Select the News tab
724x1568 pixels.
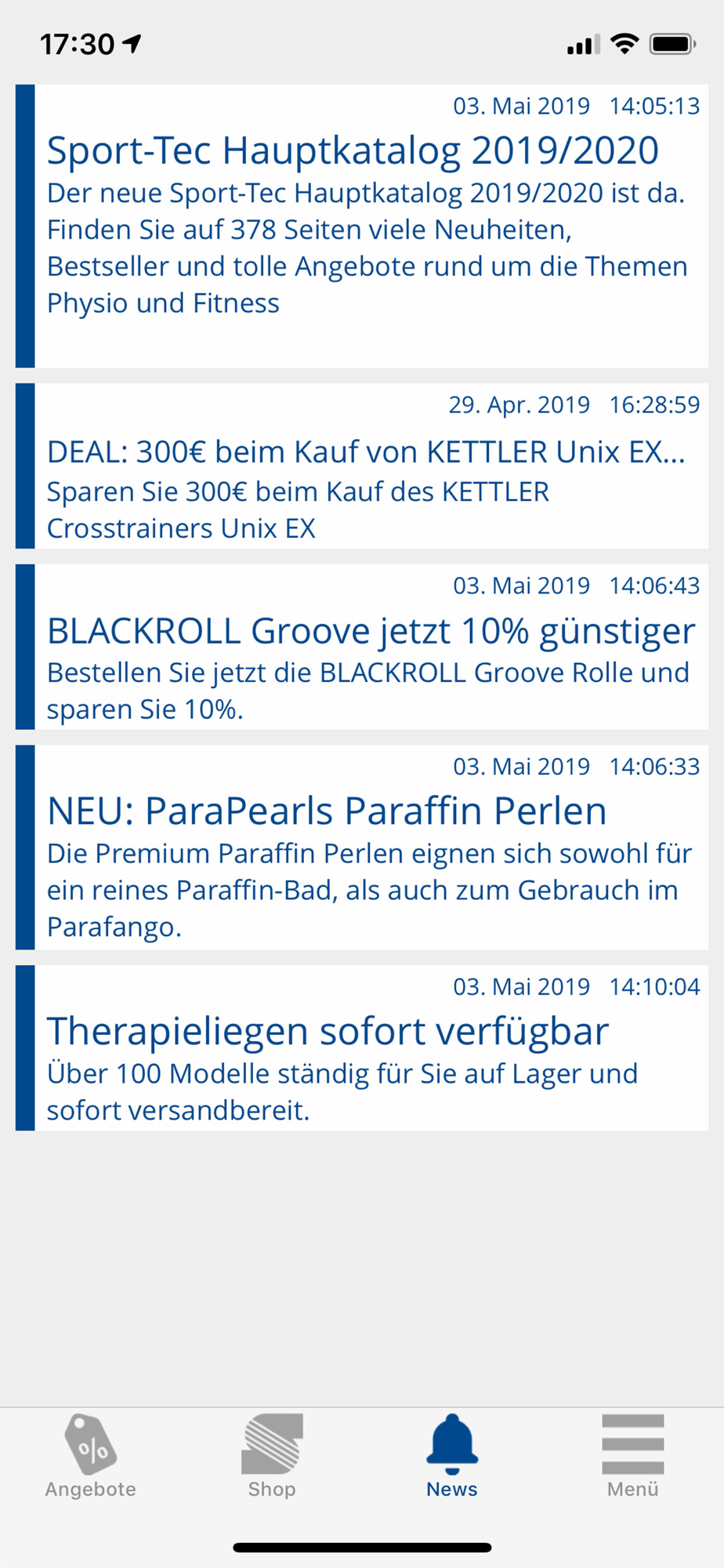point(452,1456)
